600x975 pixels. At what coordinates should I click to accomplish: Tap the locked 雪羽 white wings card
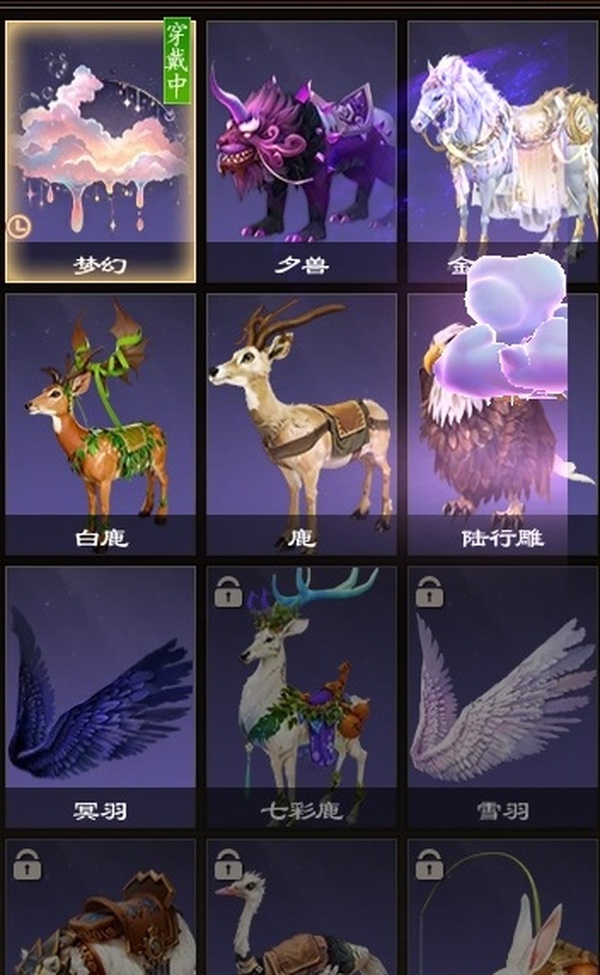502,697
